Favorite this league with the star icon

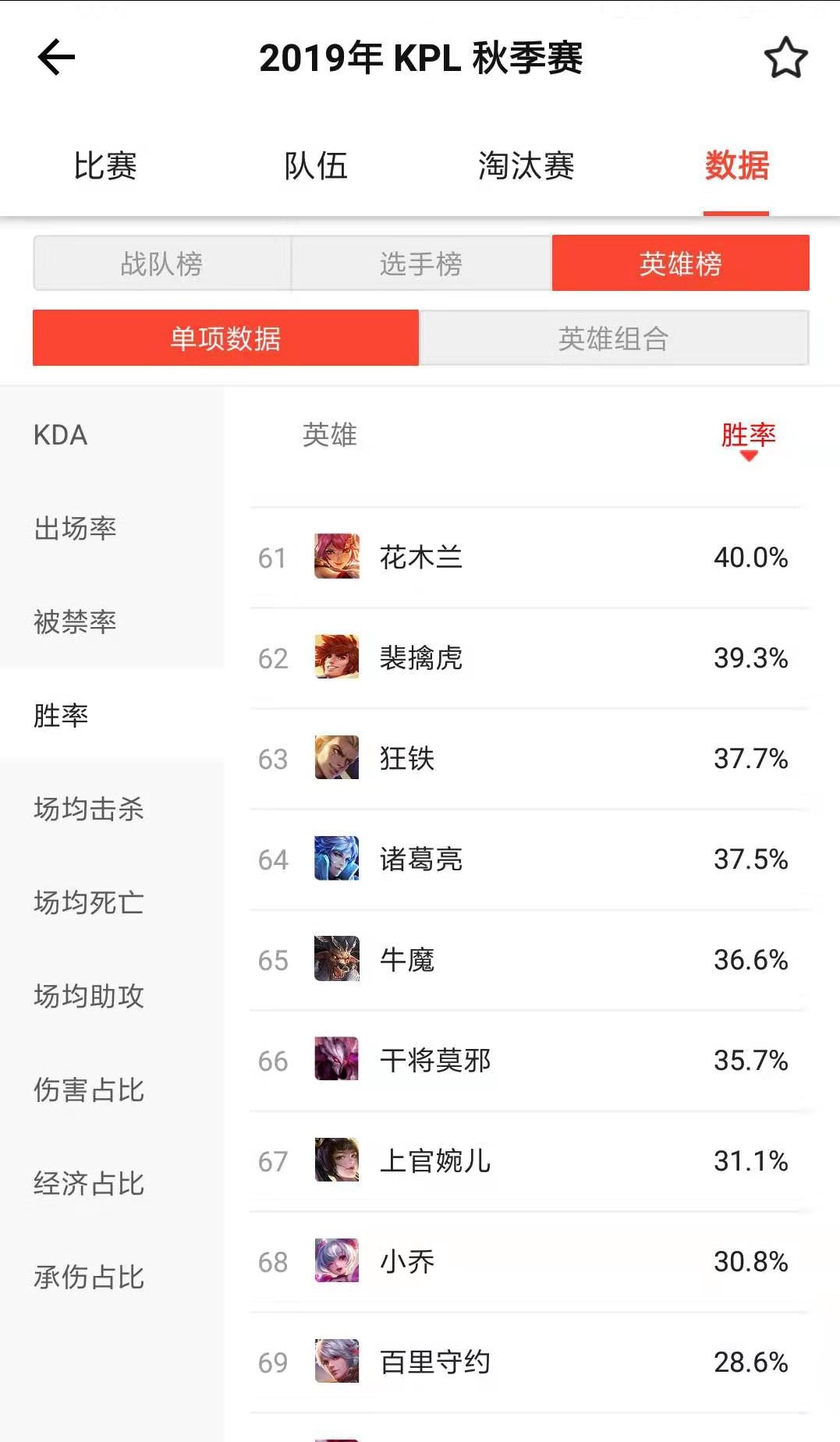tap(785, 58)
